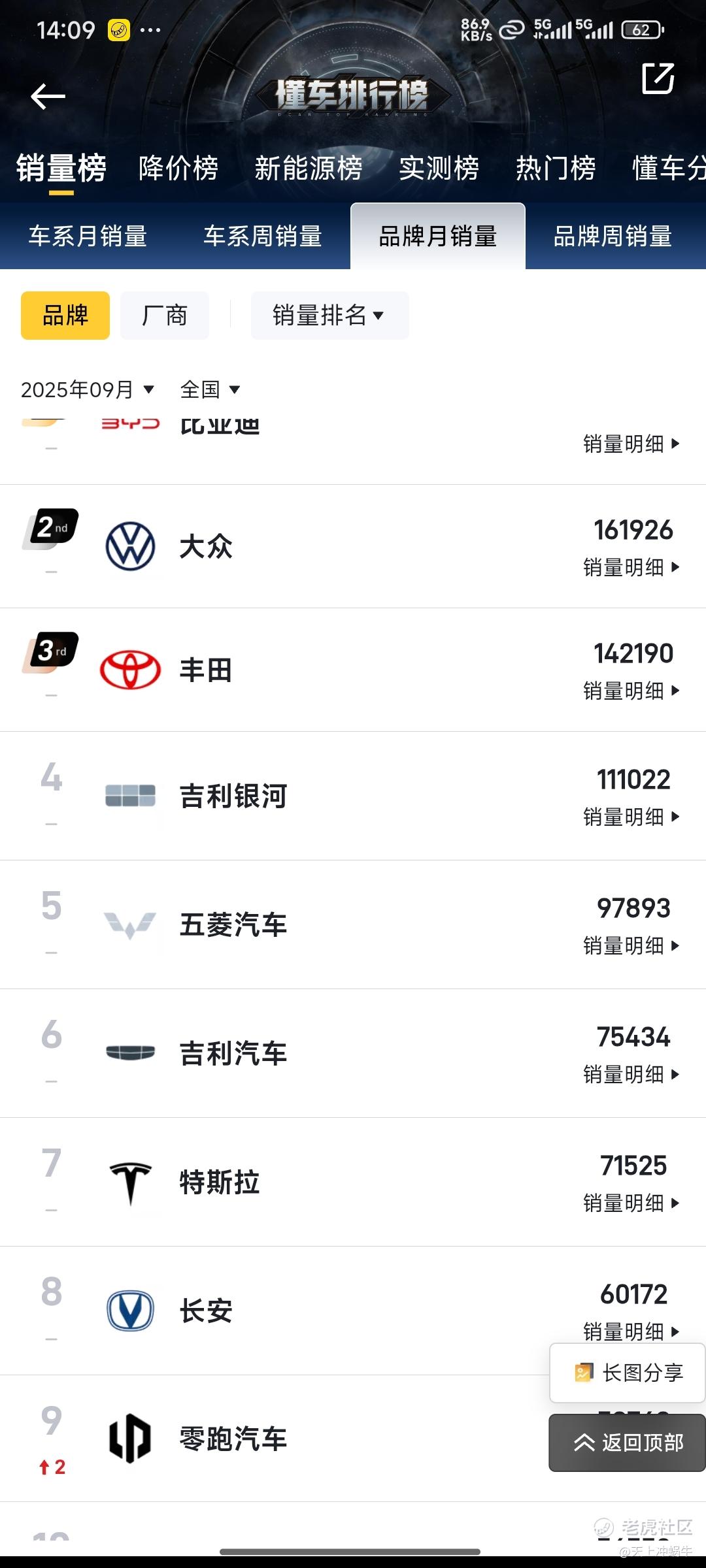Select the 品牌周销量 sub-tab
Screen dimensions: 706x1568
click(613, 236)
